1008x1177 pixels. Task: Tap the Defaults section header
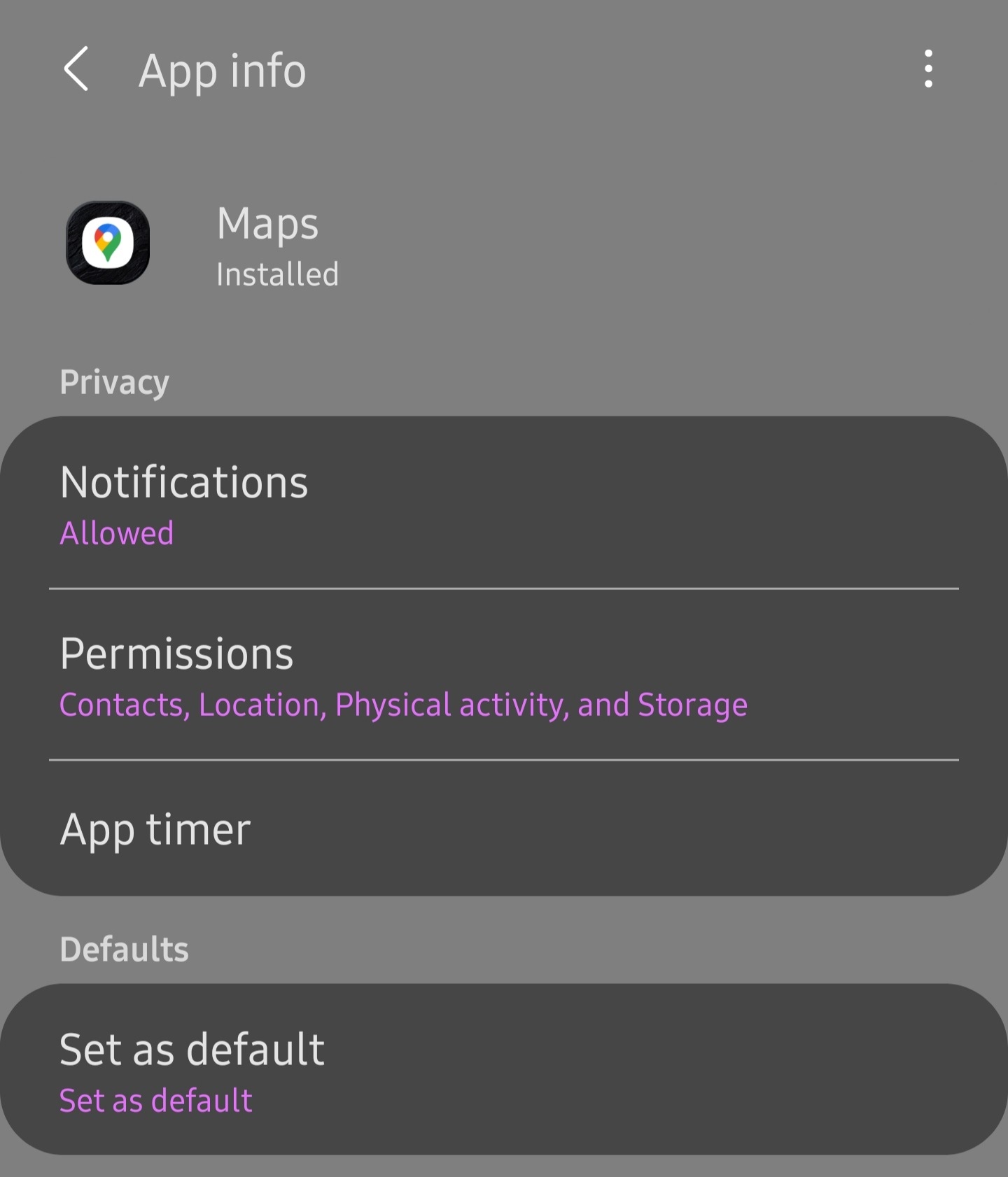pyautogui.click(x=125, y=948)
